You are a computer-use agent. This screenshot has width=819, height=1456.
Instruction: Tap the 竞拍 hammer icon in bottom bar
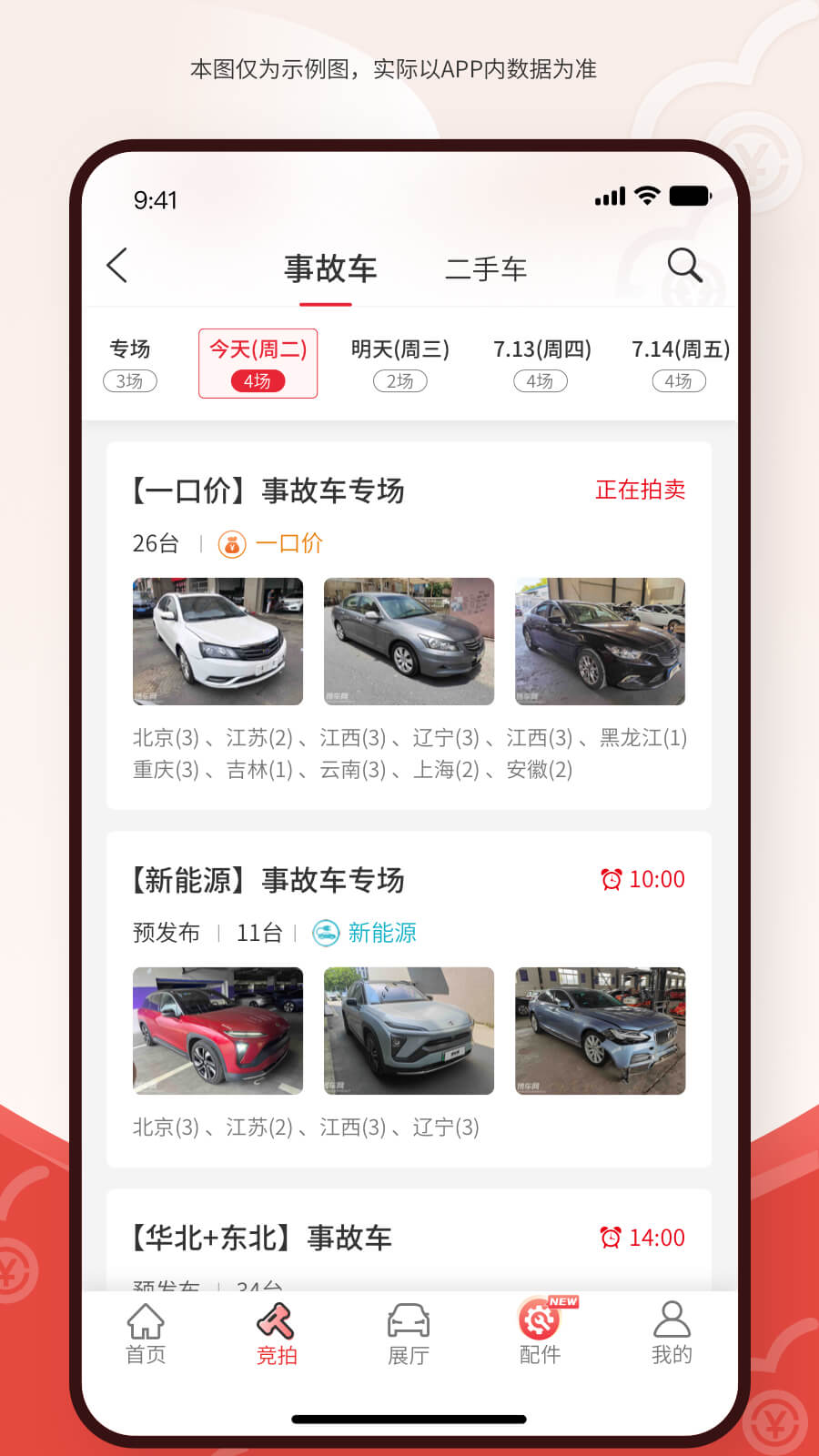coord(277,1330)
